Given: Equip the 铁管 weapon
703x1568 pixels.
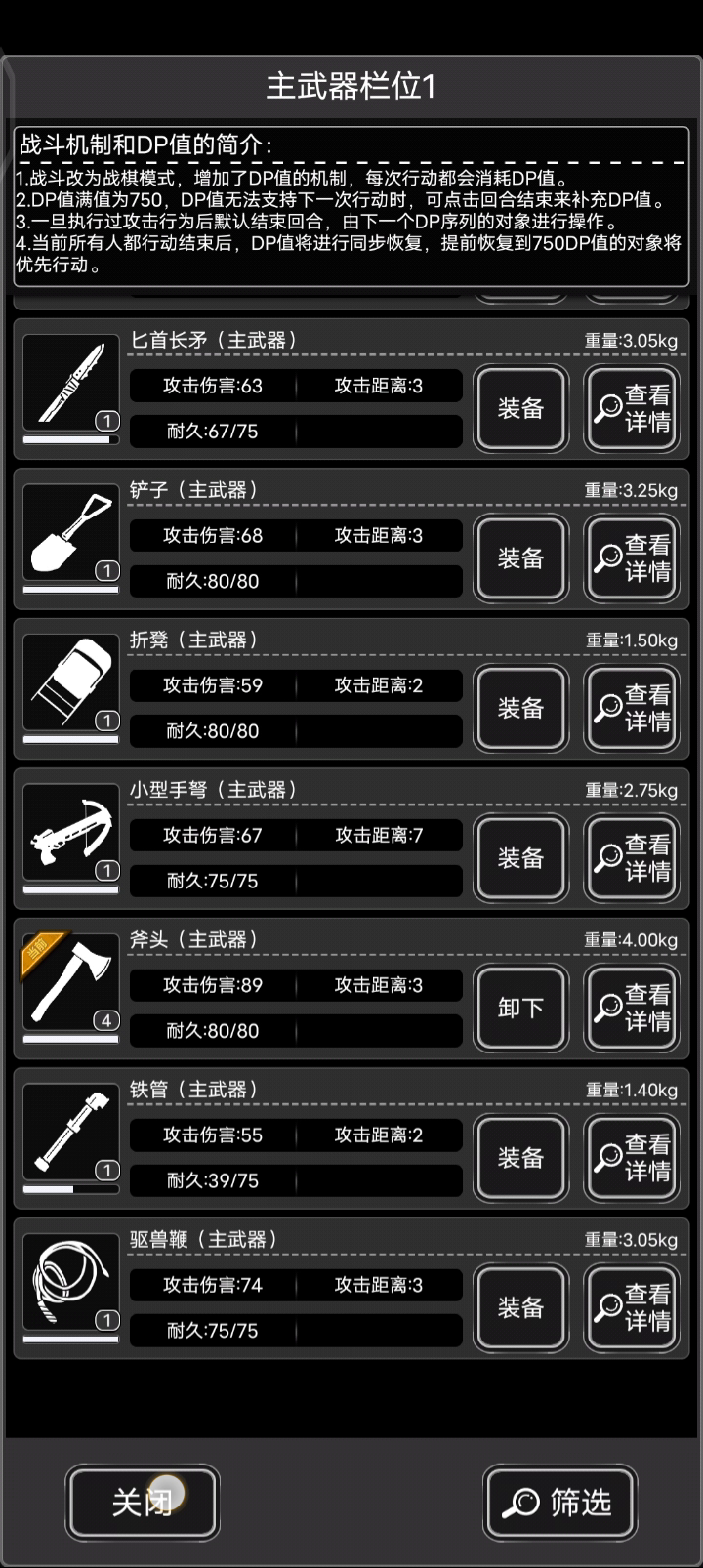Looking at the screenshot, I should (520, 1158).
